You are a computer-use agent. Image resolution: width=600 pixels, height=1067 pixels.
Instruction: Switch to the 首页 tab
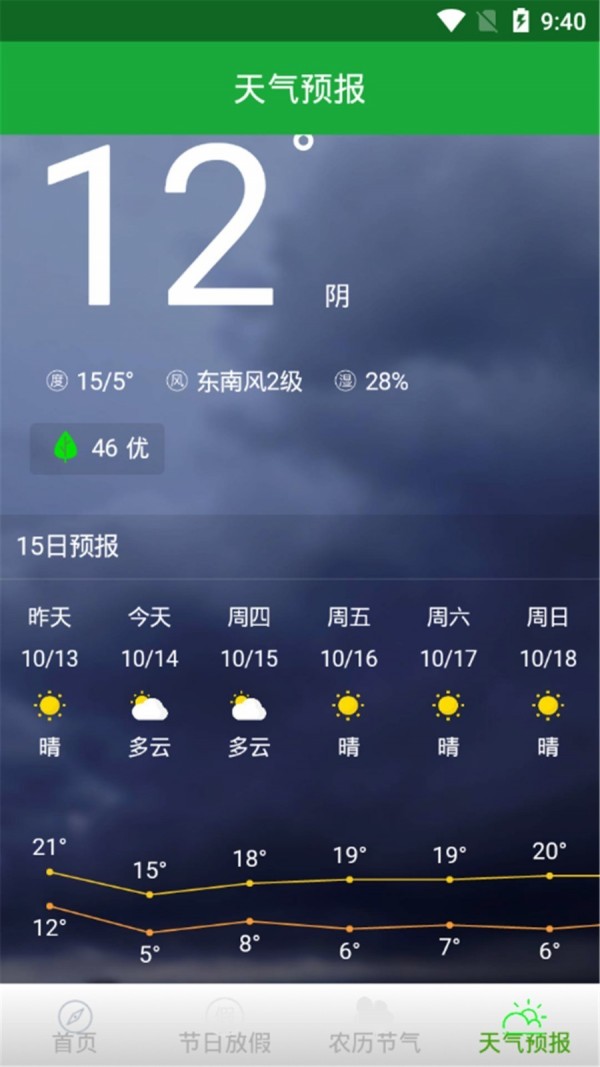pos(75,1027)
